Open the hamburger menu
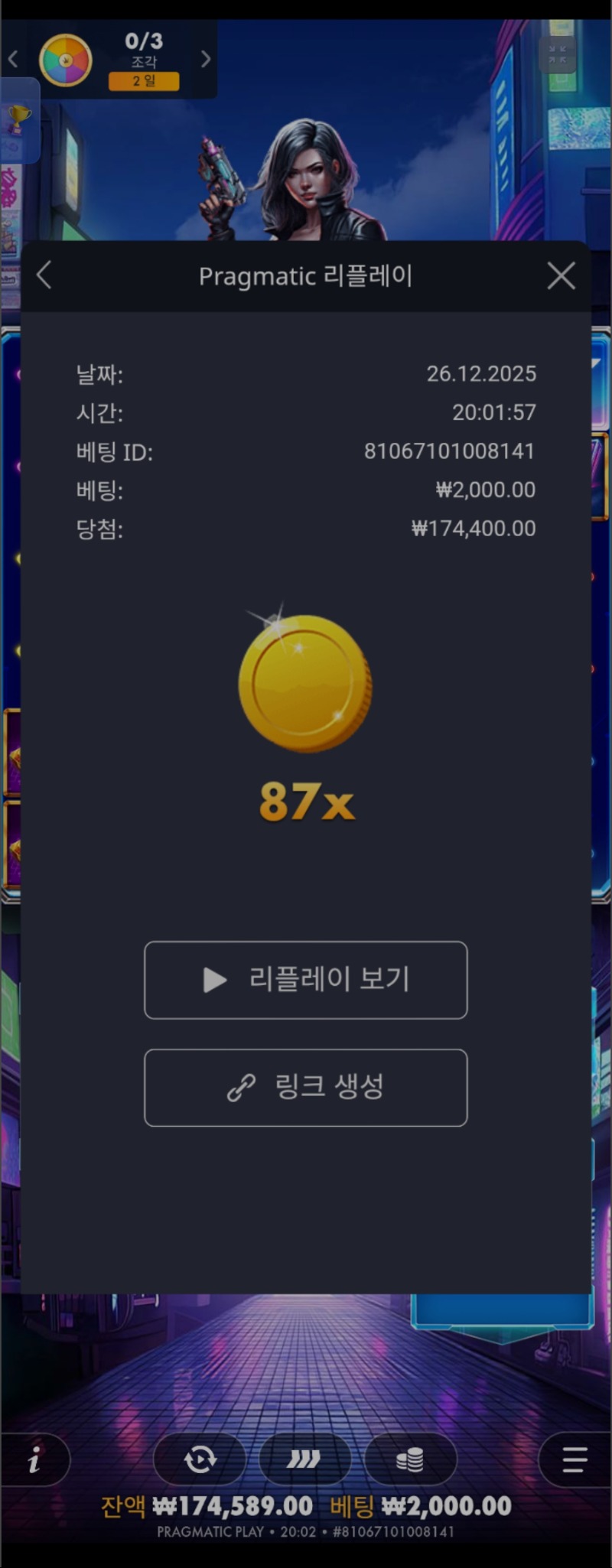The width and height of the screenshot is (612, 1568). [574, 1460]
